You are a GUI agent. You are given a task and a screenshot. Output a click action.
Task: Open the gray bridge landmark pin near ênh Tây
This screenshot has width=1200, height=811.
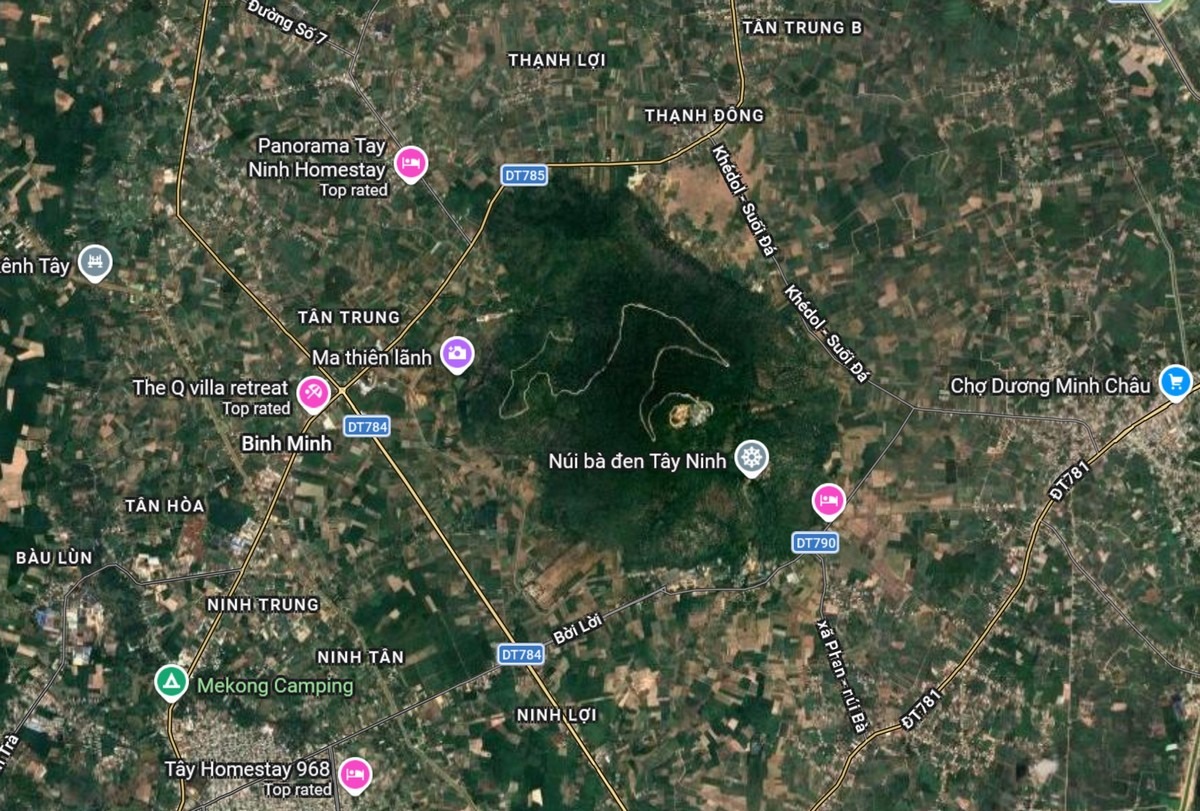(x=95, y=262)
